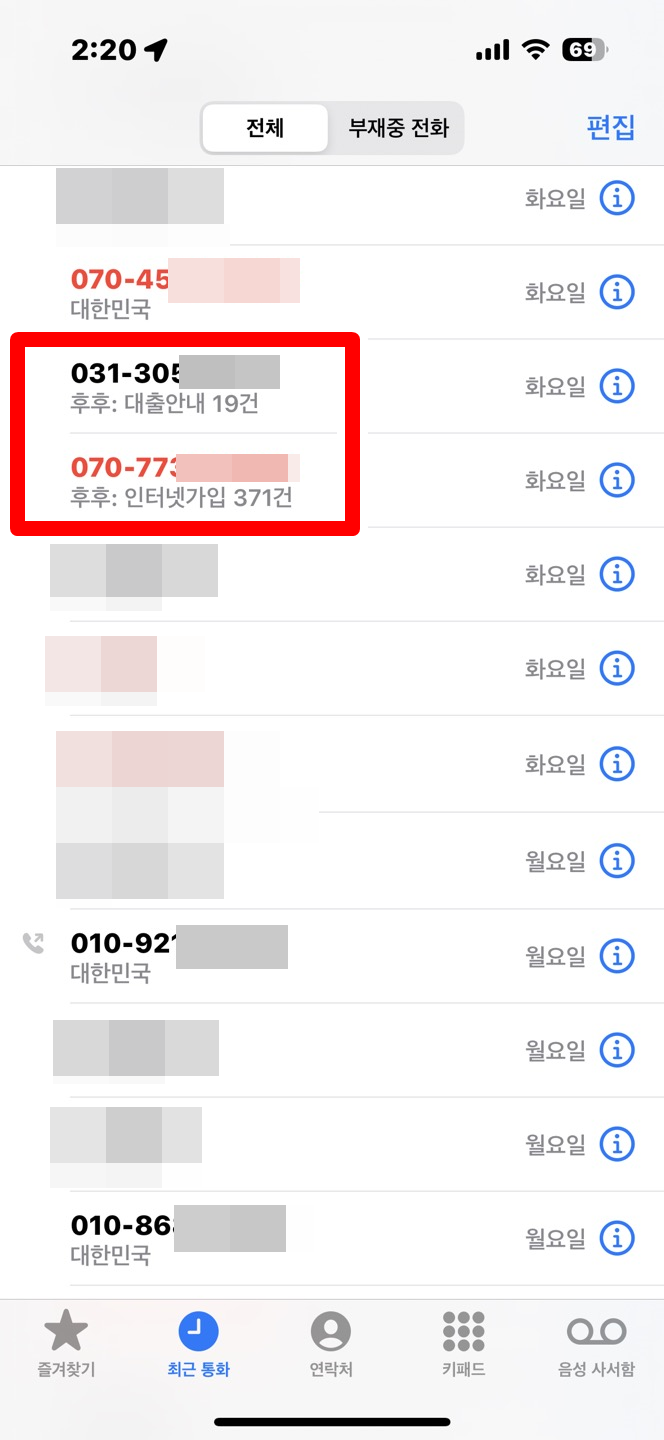Redial the outgoing 010-92 number
The height and width of the screenshot is (1440, 664).
pyautogui.click(x=332, y=956)
